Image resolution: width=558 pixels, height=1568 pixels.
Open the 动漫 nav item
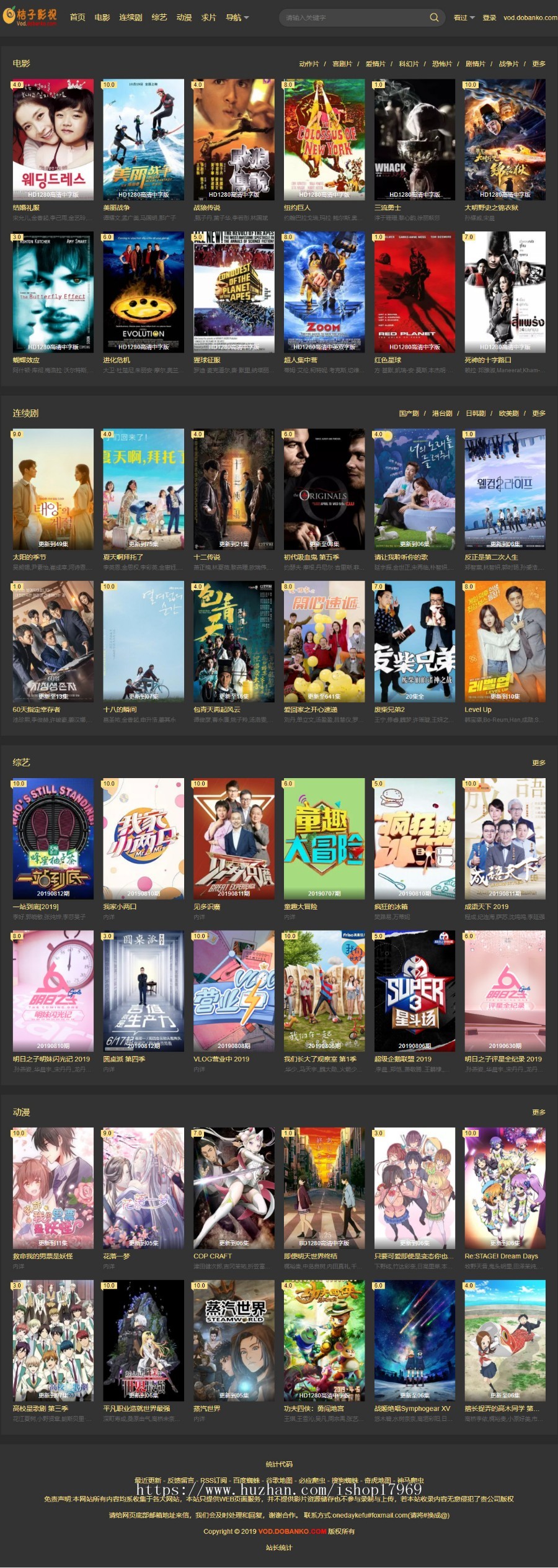184,17
